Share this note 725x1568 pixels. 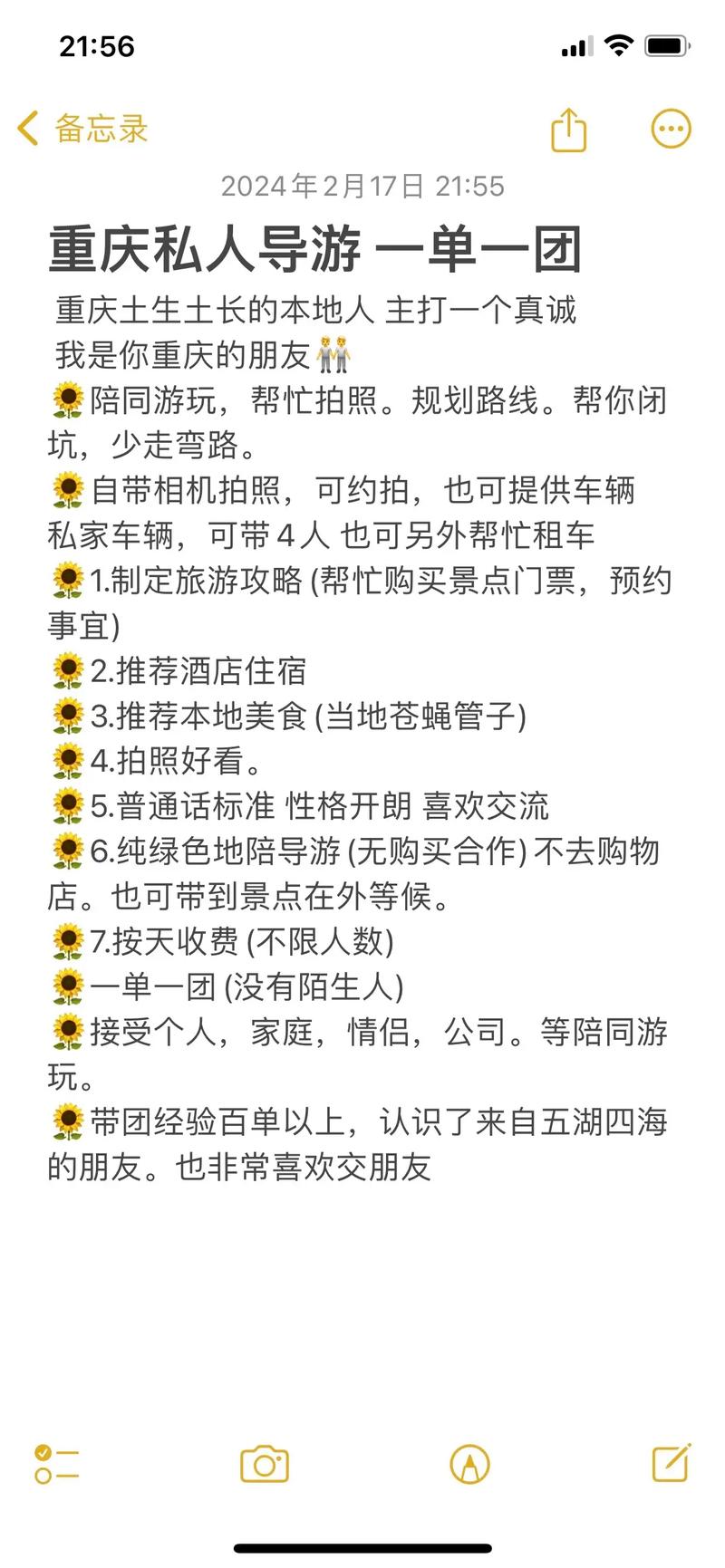[x=569, y=129]
